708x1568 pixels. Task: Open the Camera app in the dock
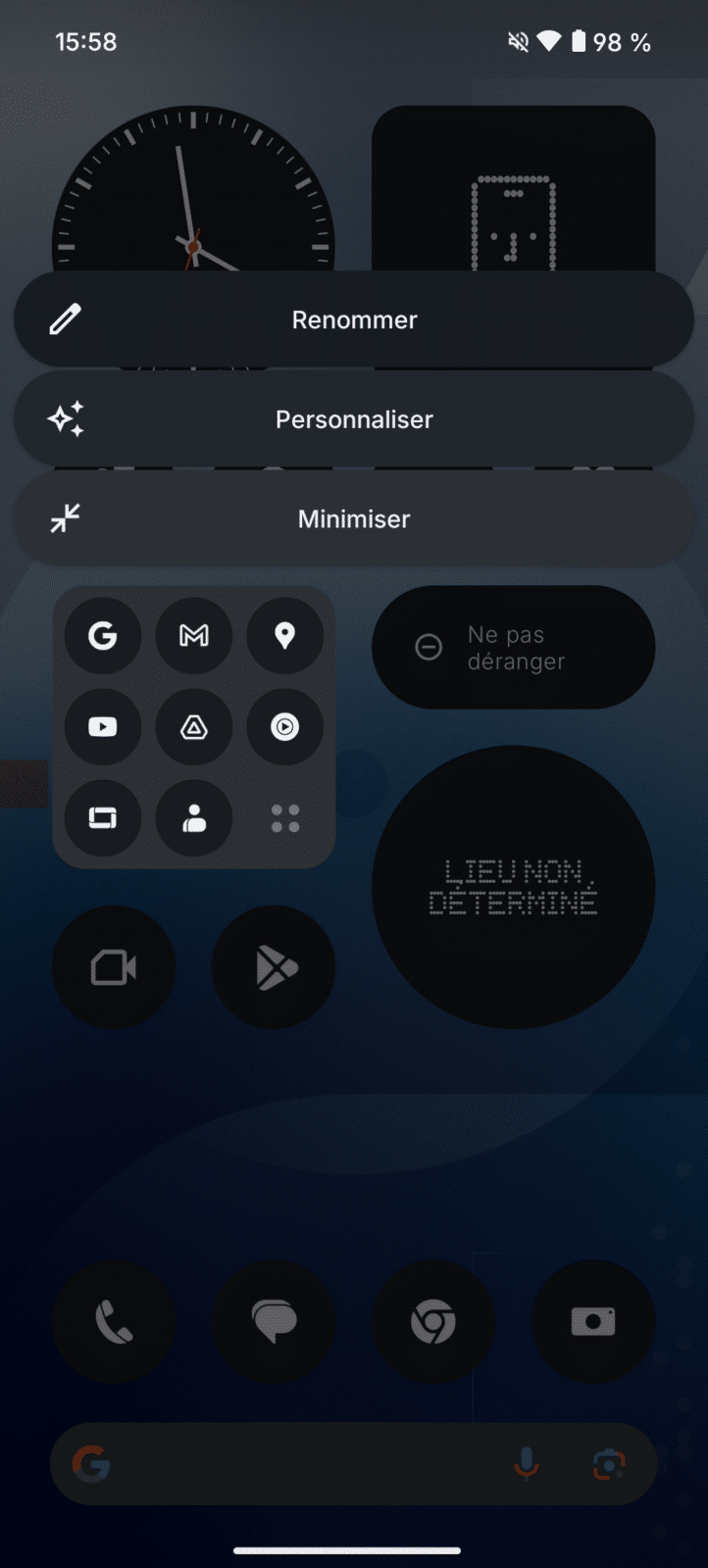(593, 1323)
